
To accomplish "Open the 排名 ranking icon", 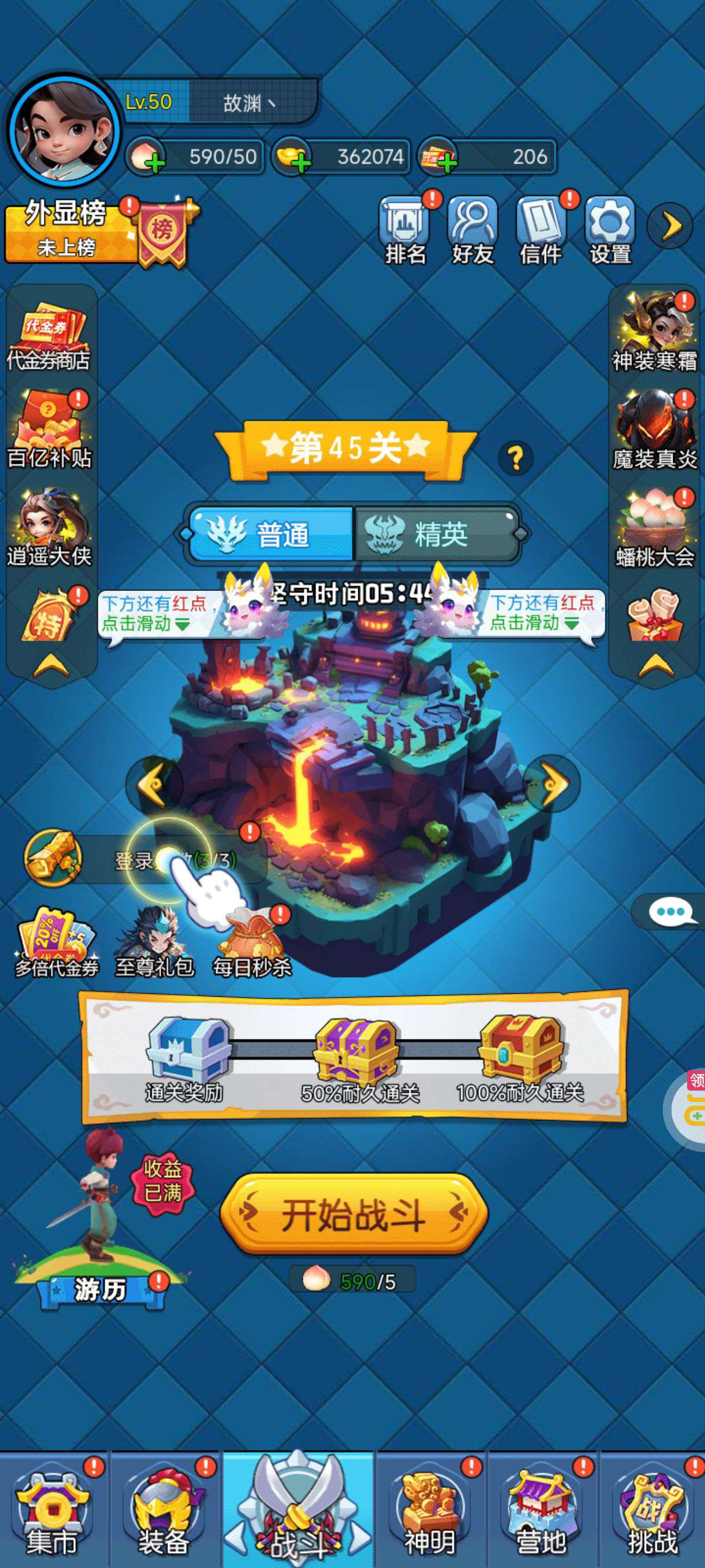I will tap(404, 230).
